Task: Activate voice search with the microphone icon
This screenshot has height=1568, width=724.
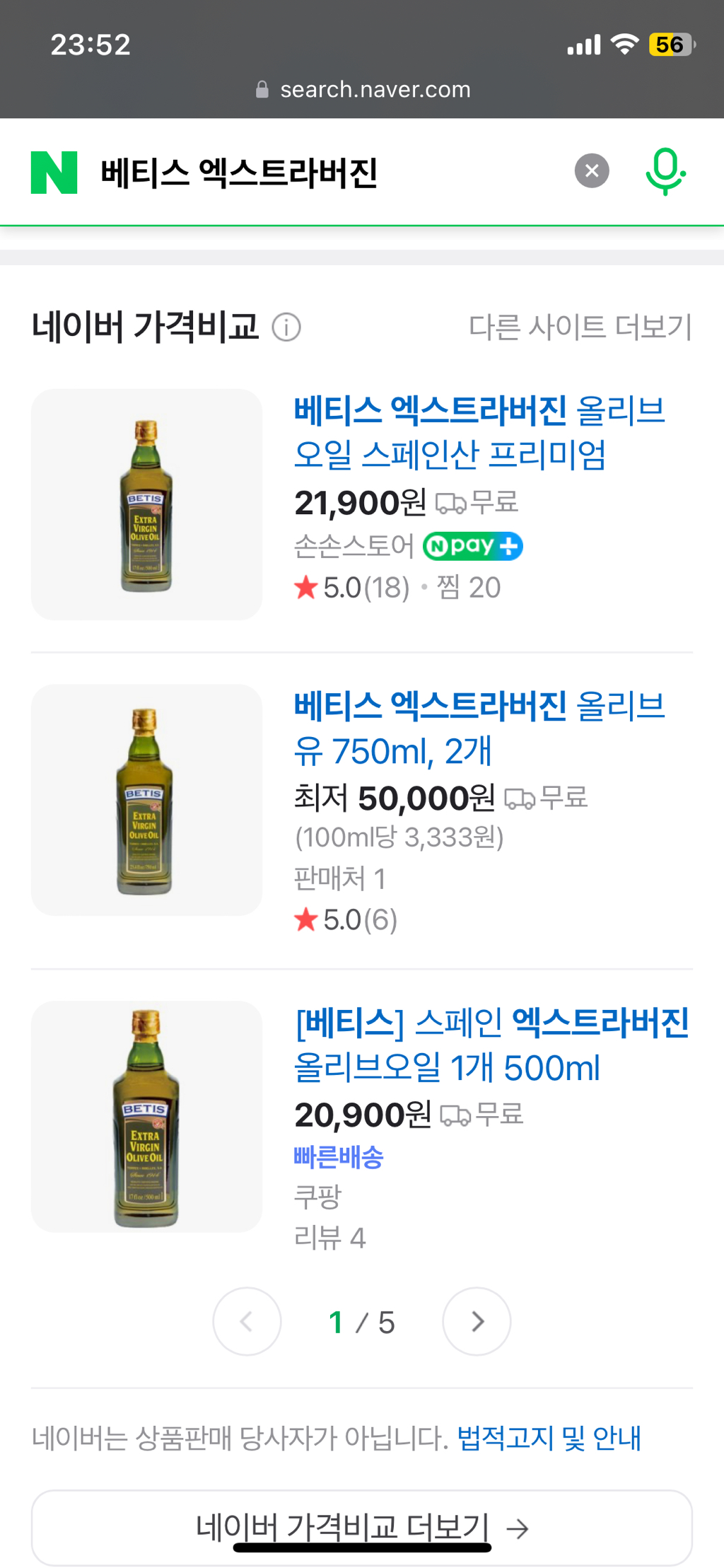Action: tap(665, 170)
